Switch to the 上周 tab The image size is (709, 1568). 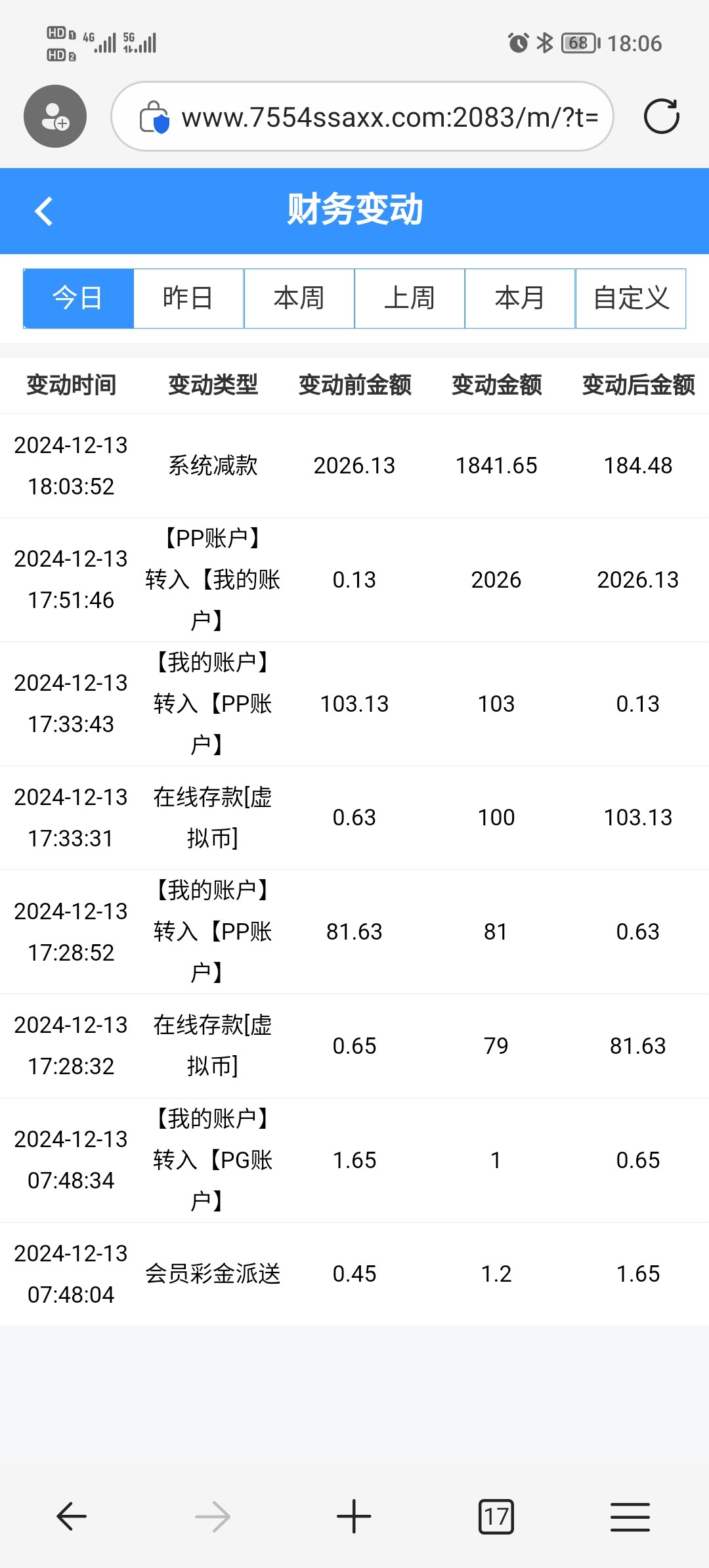point(410,298)
